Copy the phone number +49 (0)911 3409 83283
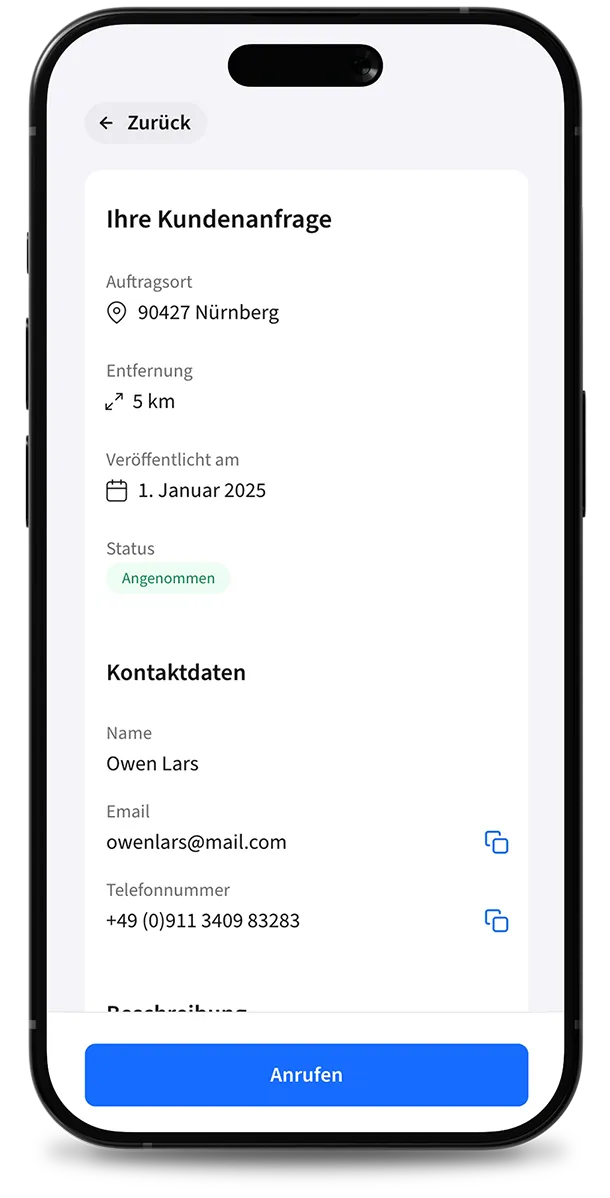This screenshot has width=610, height=1198. 496,920
